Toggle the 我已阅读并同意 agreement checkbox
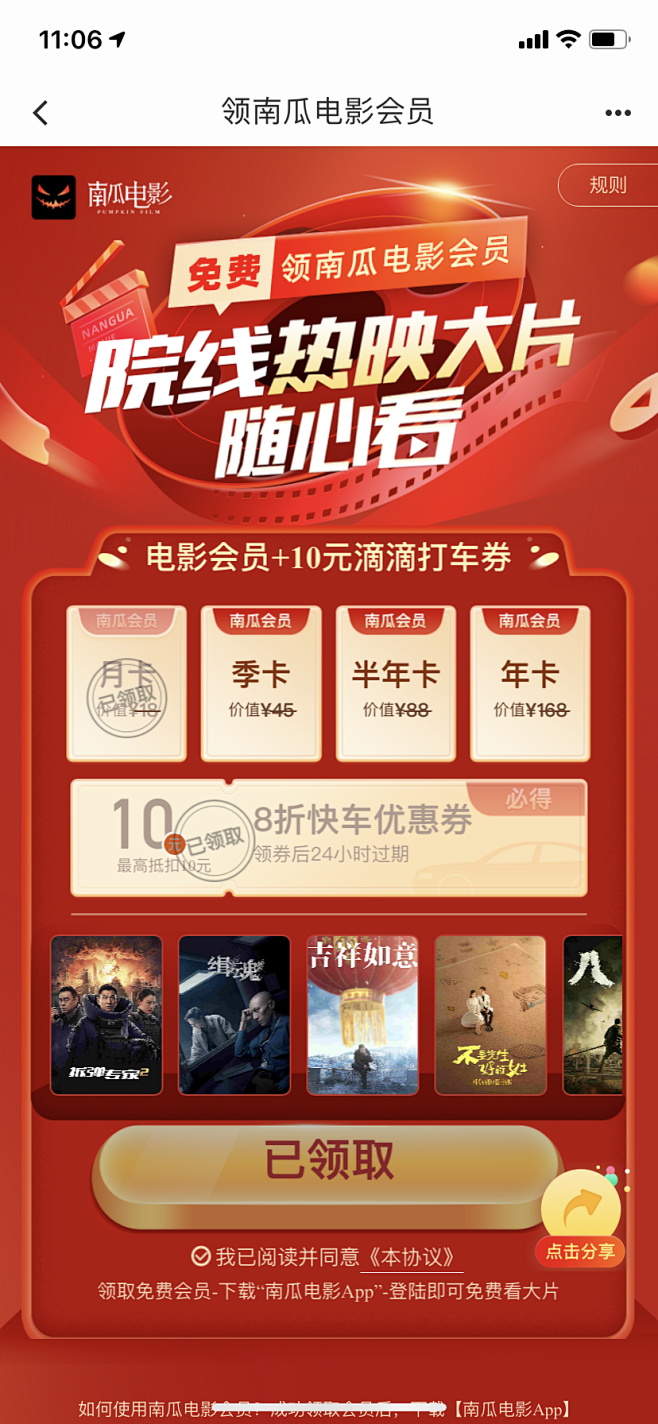The width and height of the screenshot is (658, 1424). (x=201, y=1257)
